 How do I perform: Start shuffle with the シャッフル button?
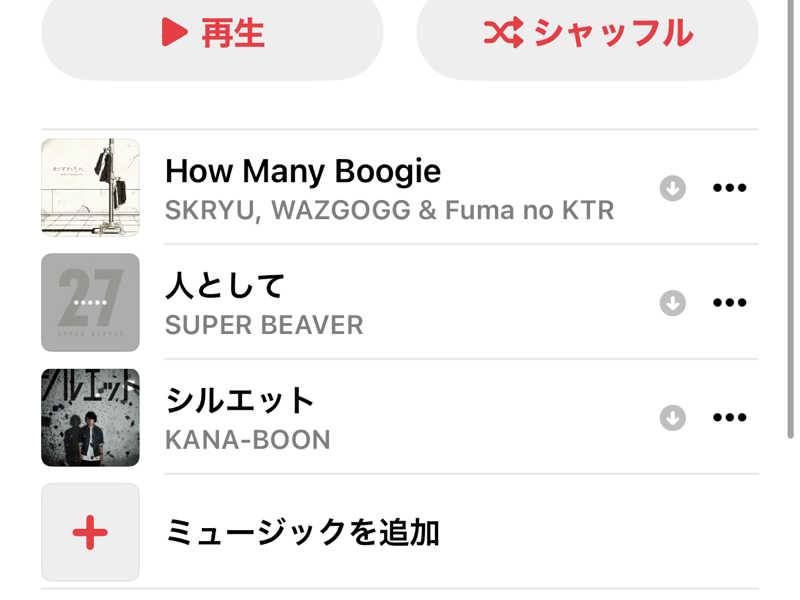click(587, 33)
